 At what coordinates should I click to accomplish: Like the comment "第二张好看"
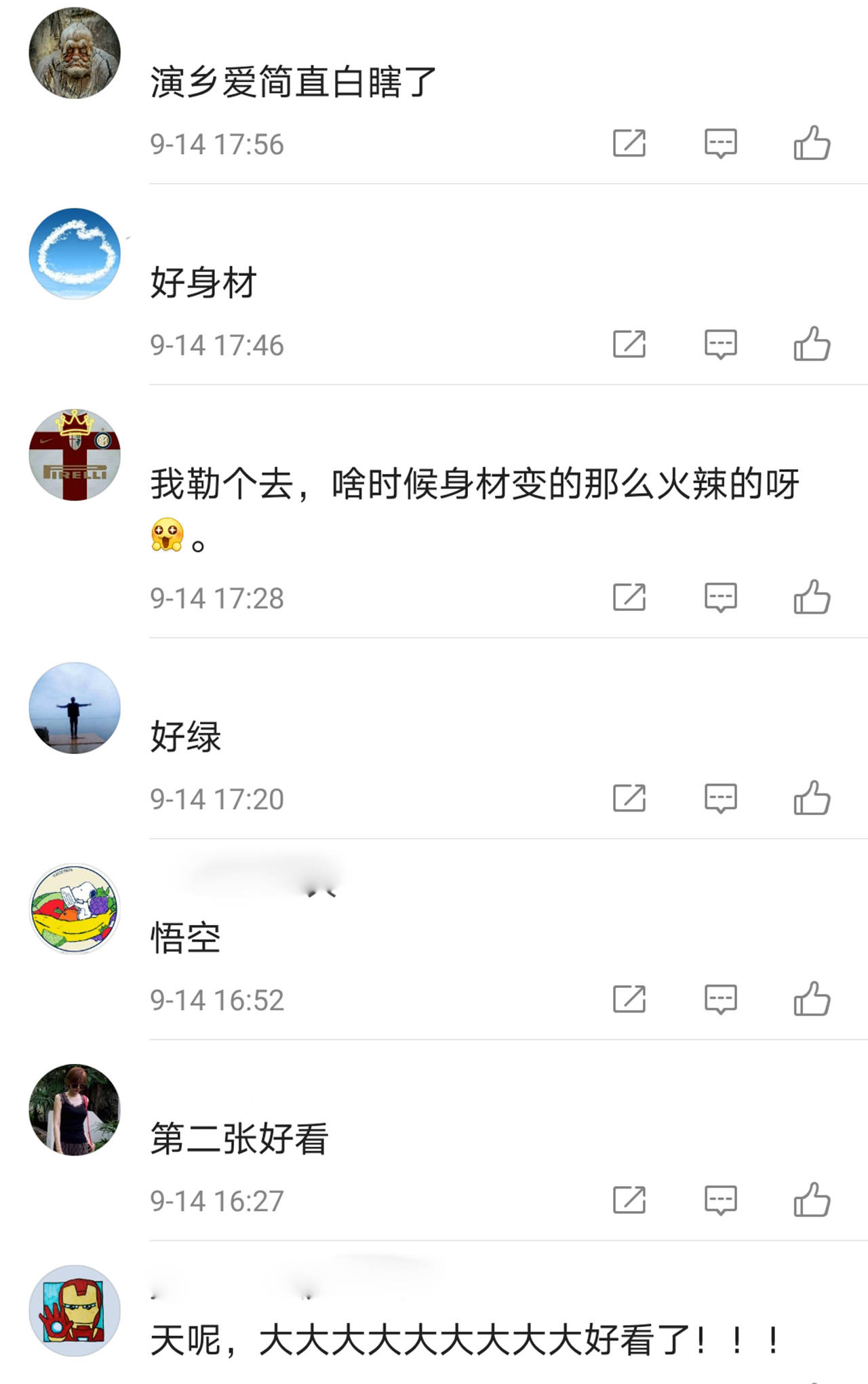(811, 1200)
